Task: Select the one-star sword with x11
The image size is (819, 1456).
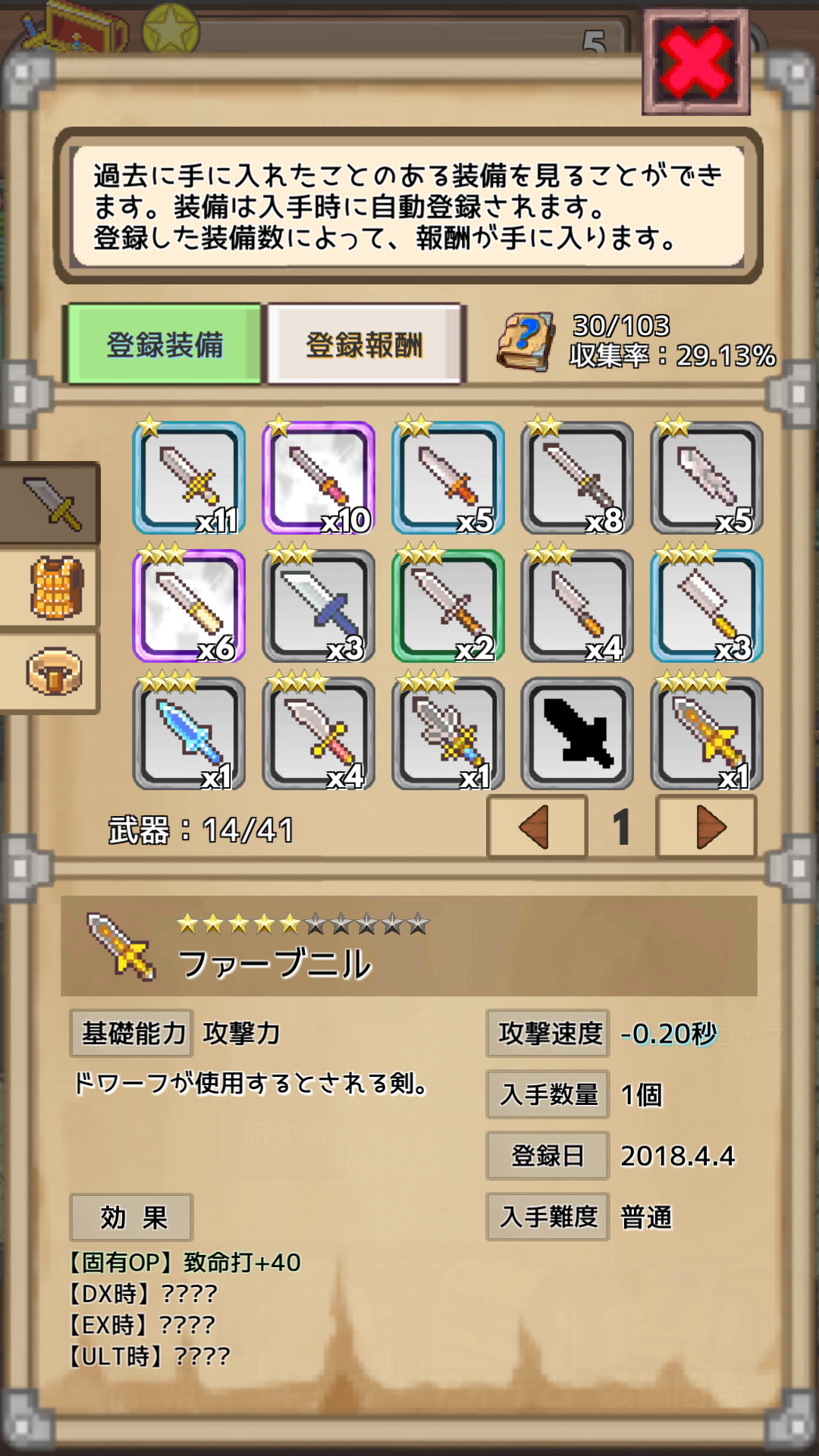Action: (x=189, y=478)
